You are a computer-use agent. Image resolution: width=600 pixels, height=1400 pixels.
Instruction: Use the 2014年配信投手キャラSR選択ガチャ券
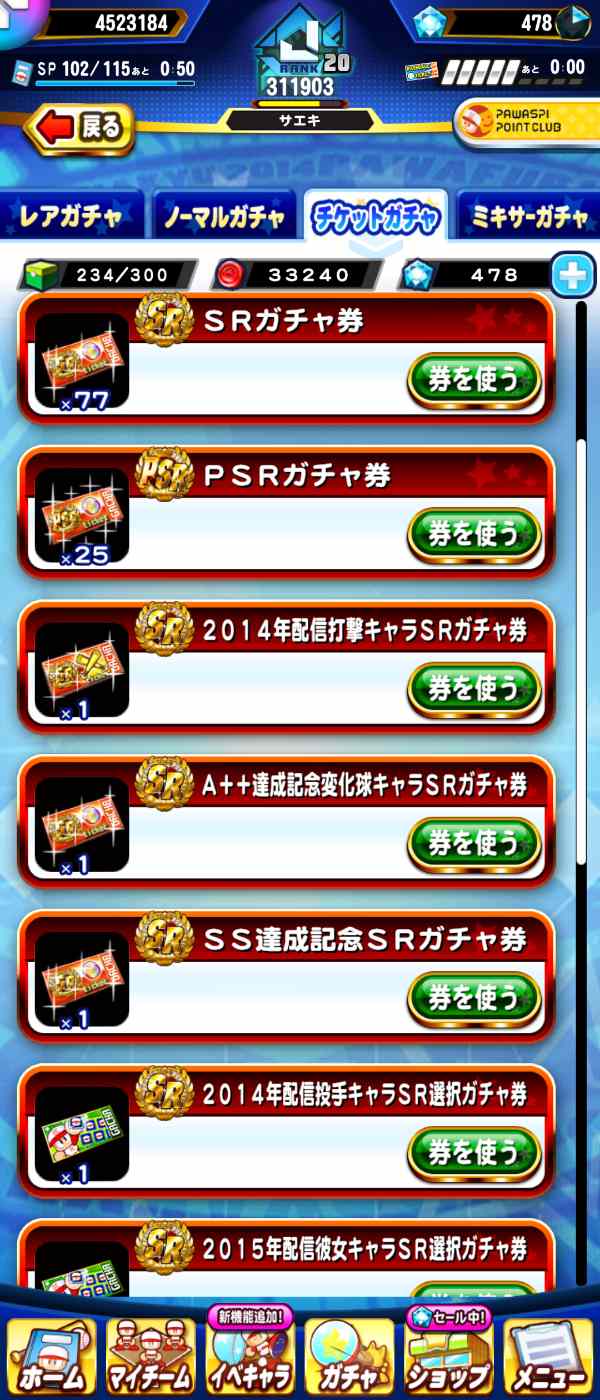473,1153
